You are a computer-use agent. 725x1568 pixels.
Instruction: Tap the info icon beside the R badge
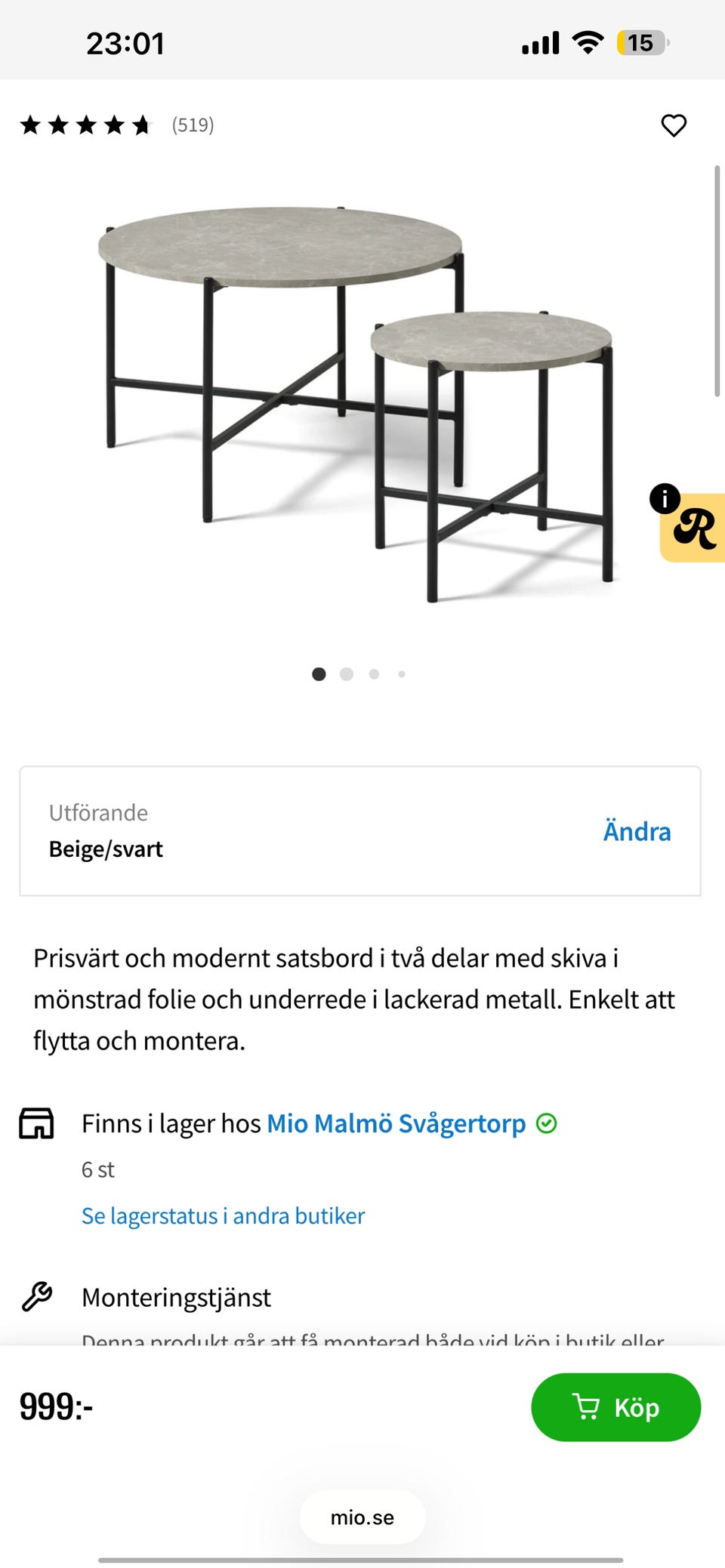(663, 498)
